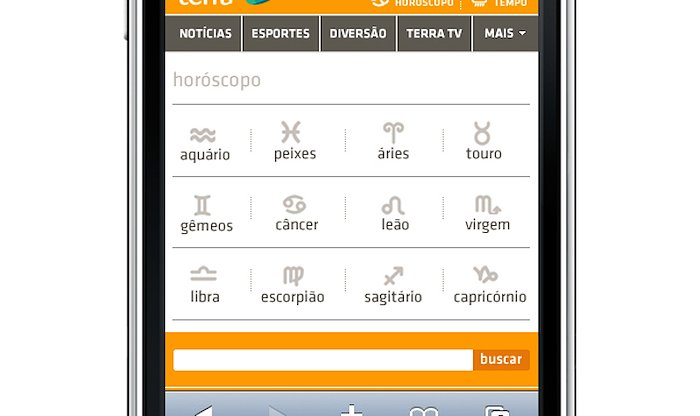The image size is (700, 416).
Task: Expand the Mais dropdown menu
Action: [504, 34]
